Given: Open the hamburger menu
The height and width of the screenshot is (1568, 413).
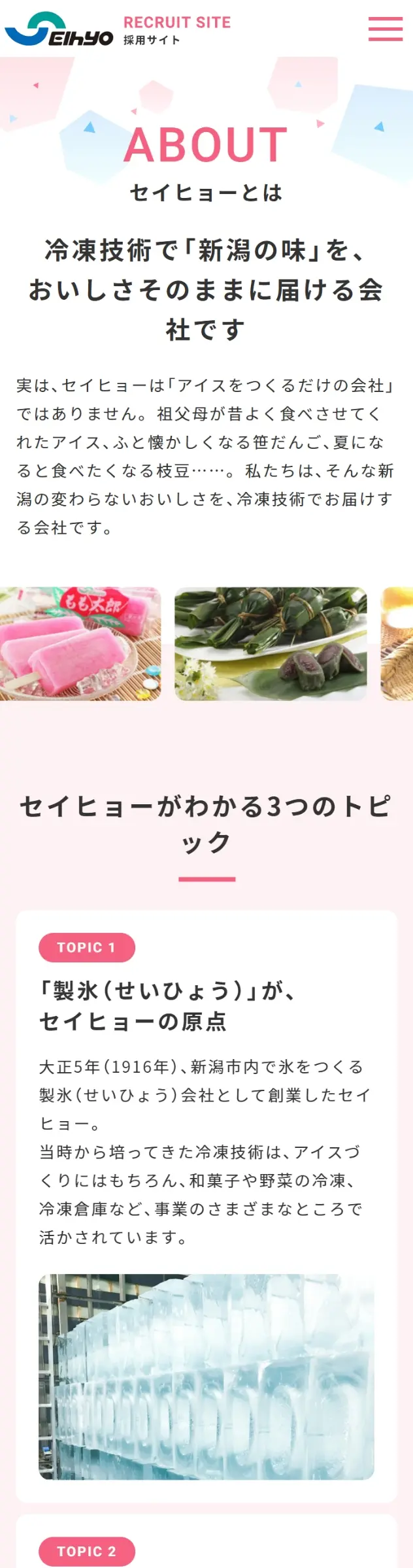Looking at the screenshot, I should [385, 29].
